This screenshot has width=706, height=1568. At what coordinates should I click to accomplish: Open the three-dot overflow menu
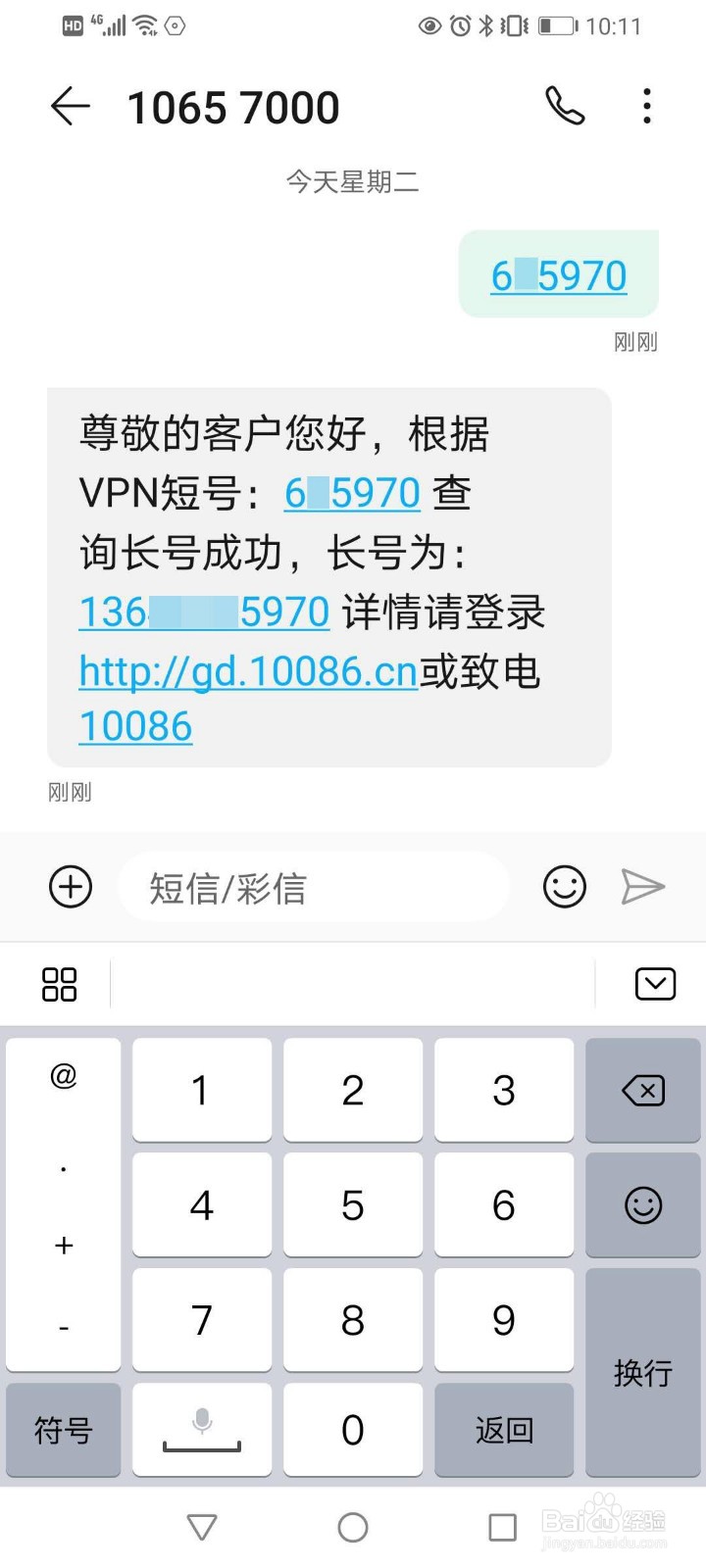point(646,108)
